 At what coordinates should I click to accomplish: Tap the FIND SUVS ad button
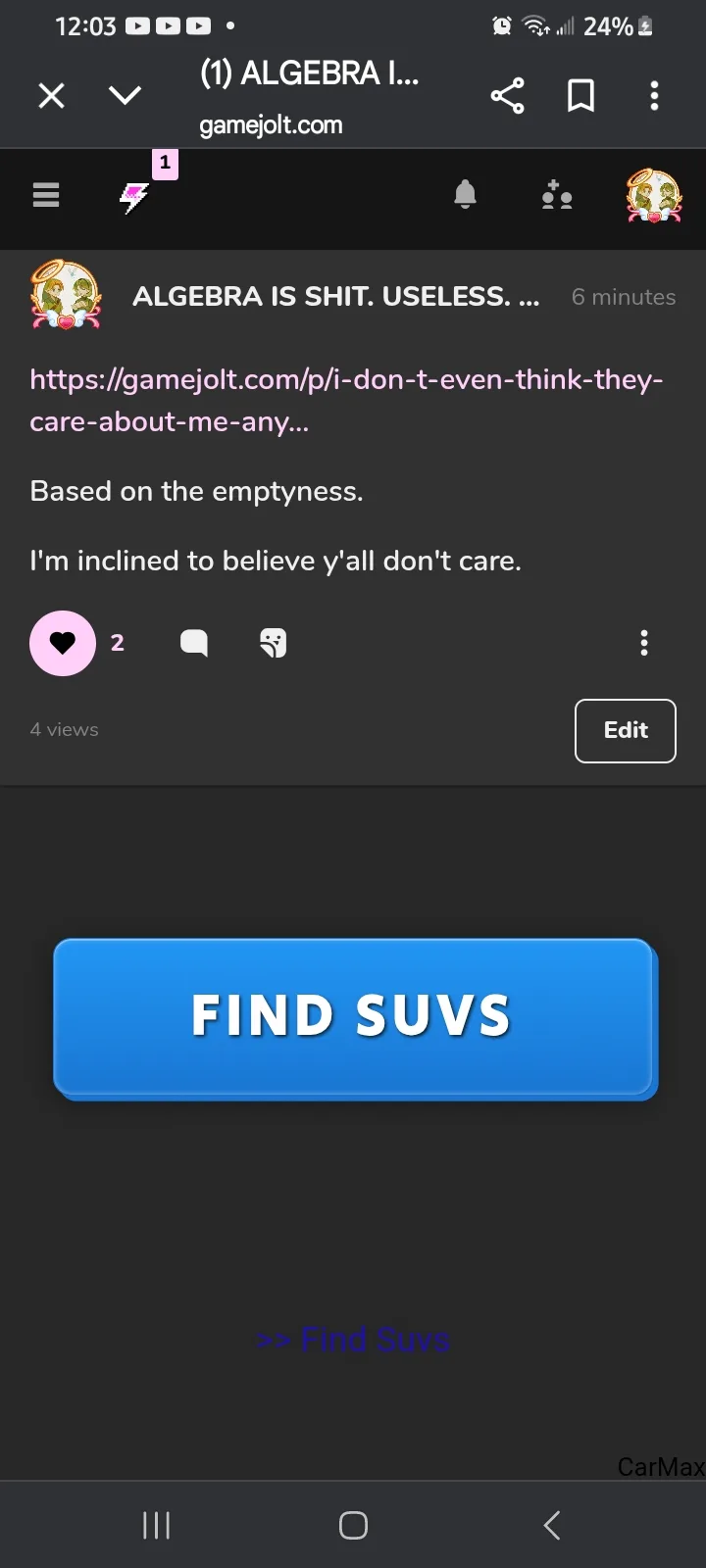click(x=355, y=1018)
